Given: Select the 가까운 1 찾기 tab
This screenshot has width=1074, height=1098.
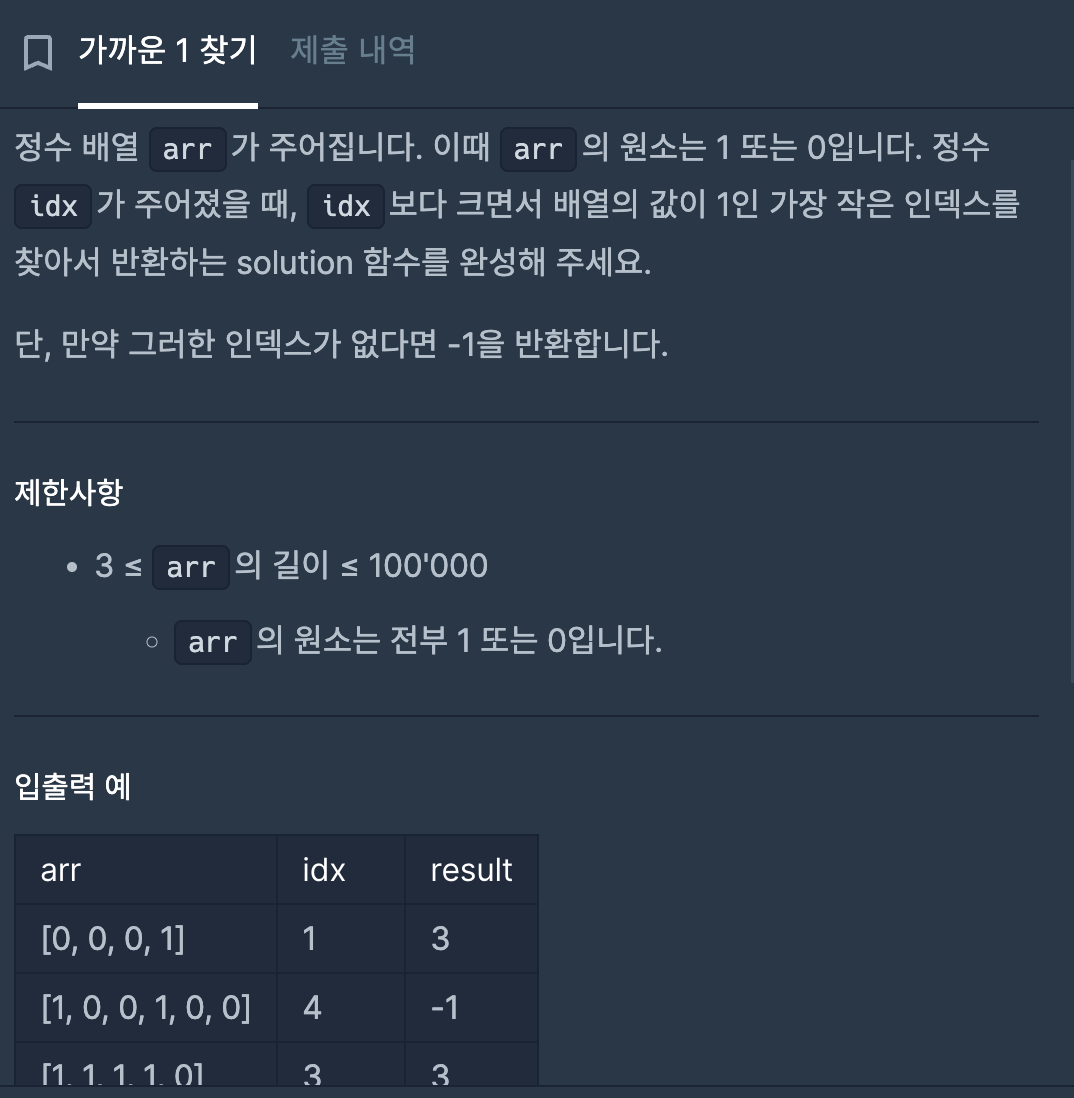Looking at the screenshot, I should 167,50.
